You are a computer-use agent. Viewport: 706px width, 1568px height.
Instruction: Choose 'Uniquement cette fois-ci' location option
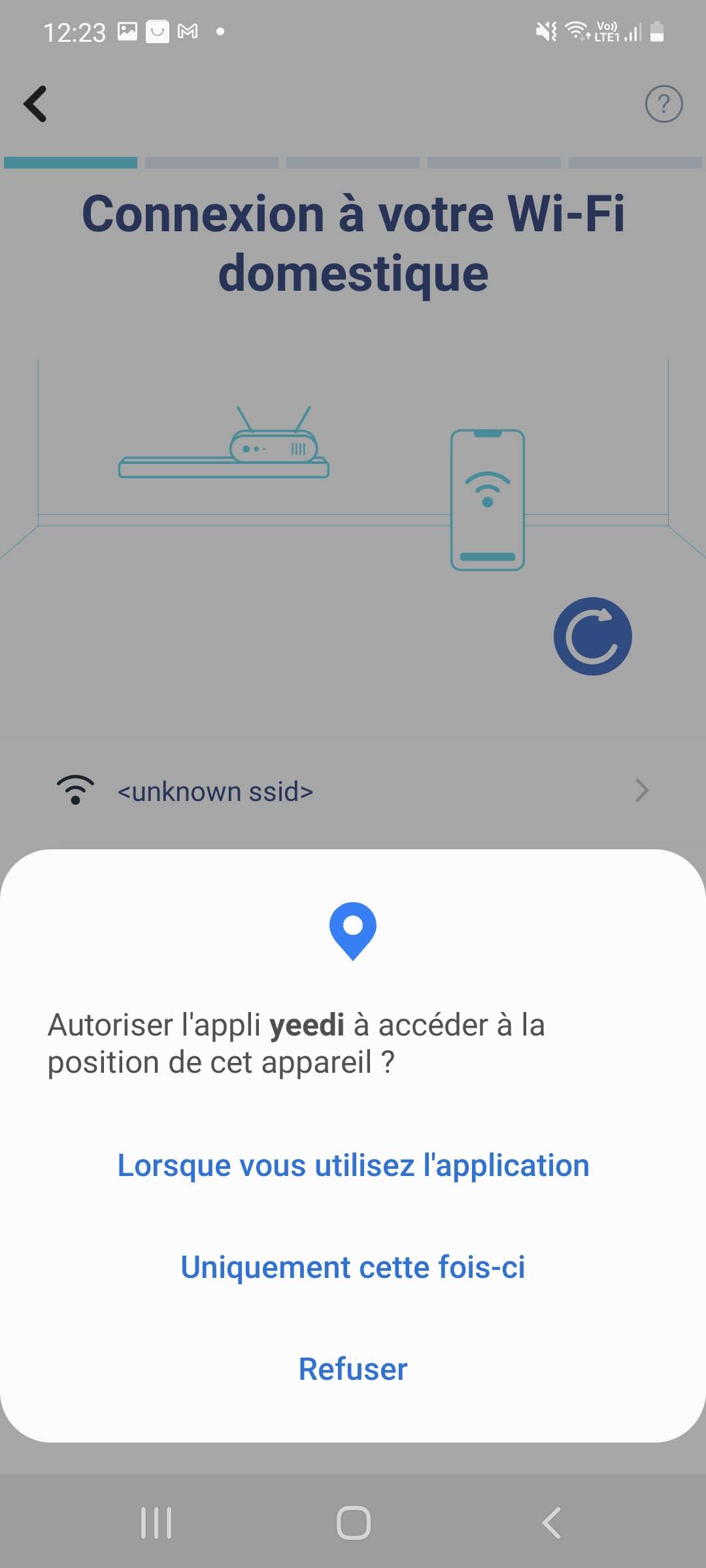(x=353, y=1267)
